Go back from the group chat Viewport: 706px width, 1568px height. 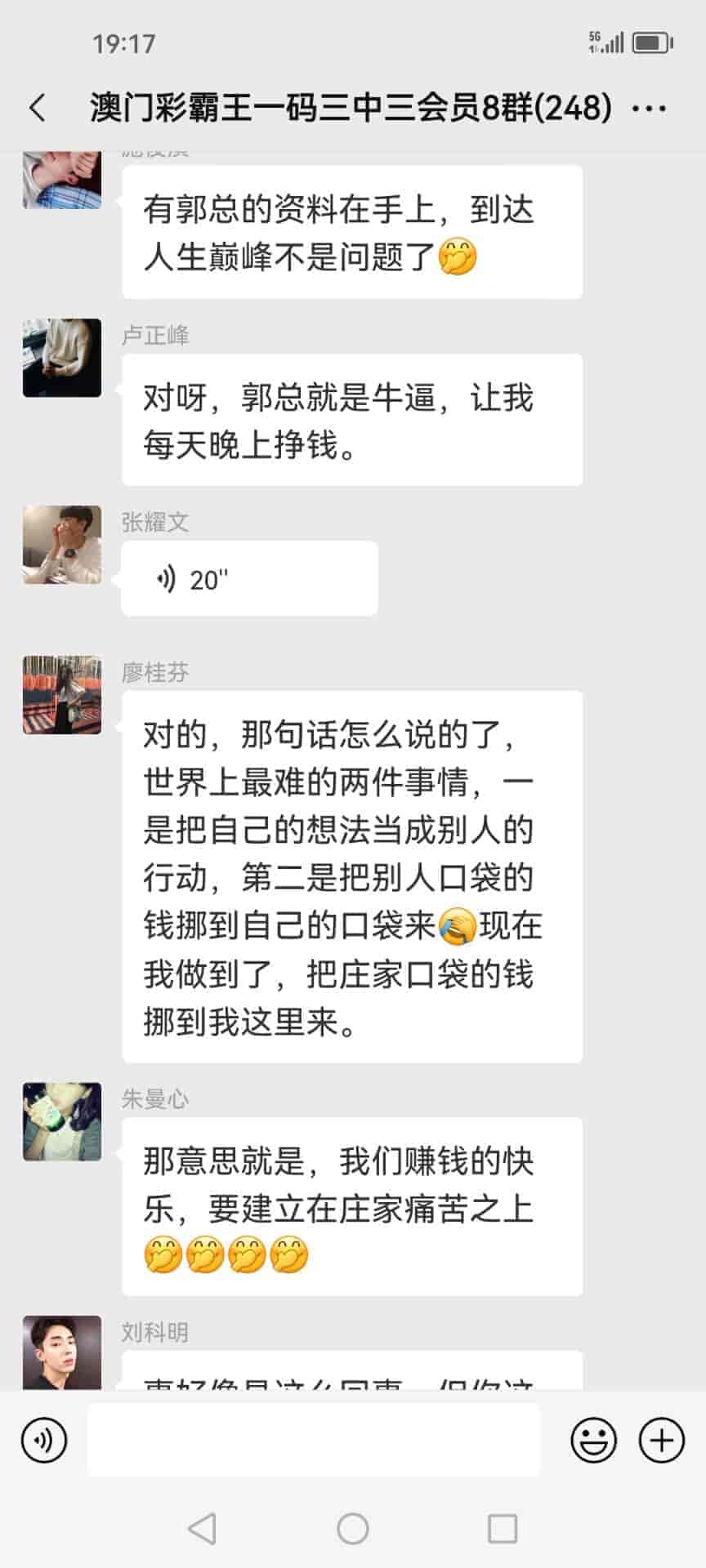[x=38, y=108]
